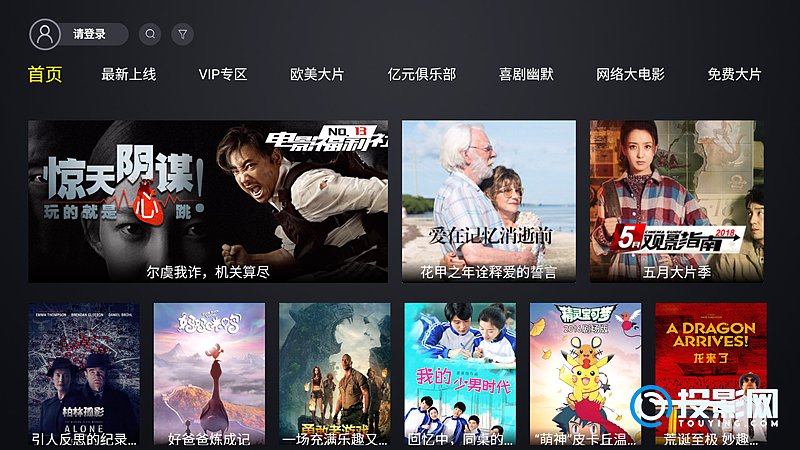Switch to the 喜剧幽默 tab
Image resolution: width=800 pixels, height=450 pixels.
526,75
